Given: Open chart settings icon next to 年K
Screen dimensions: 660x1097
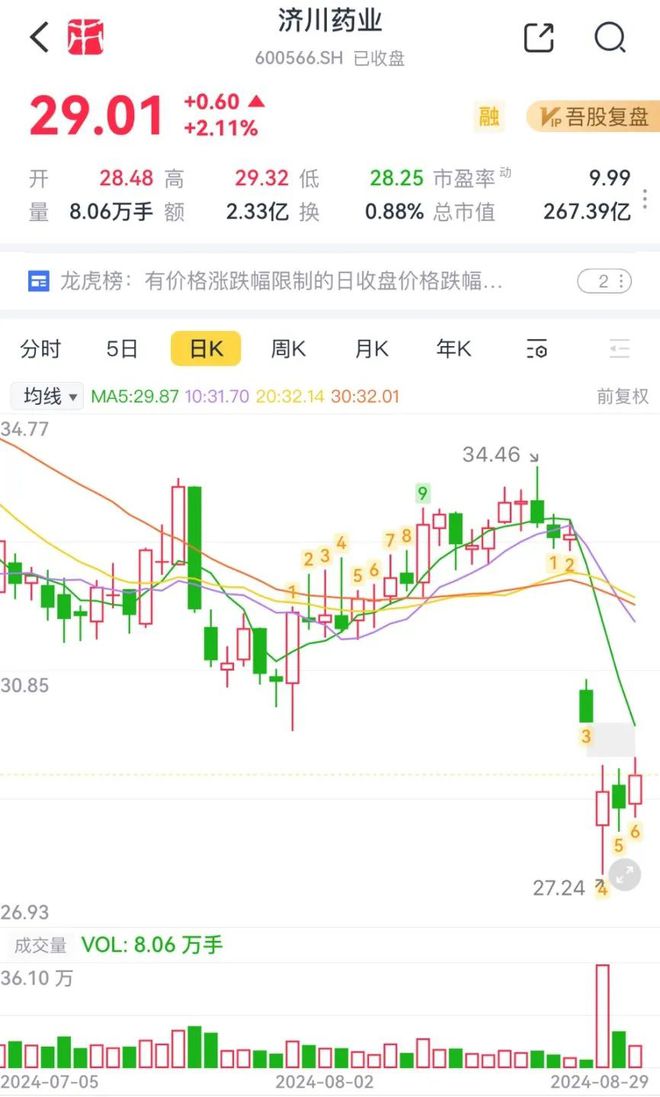Looking at the screenshot, I should coord(537,348).
